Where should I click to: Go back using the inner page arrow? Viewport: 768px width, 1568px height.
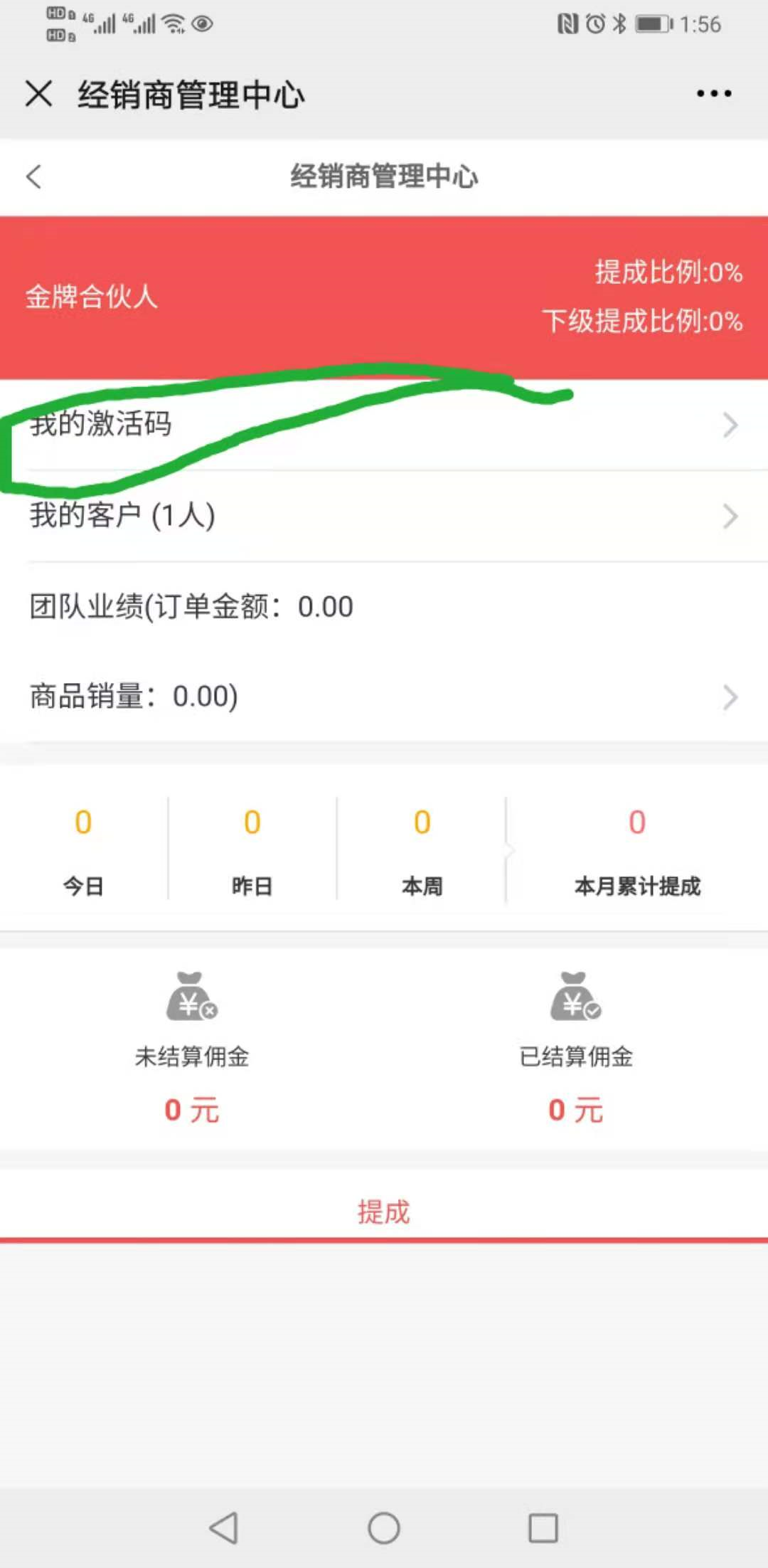point(33,176)
